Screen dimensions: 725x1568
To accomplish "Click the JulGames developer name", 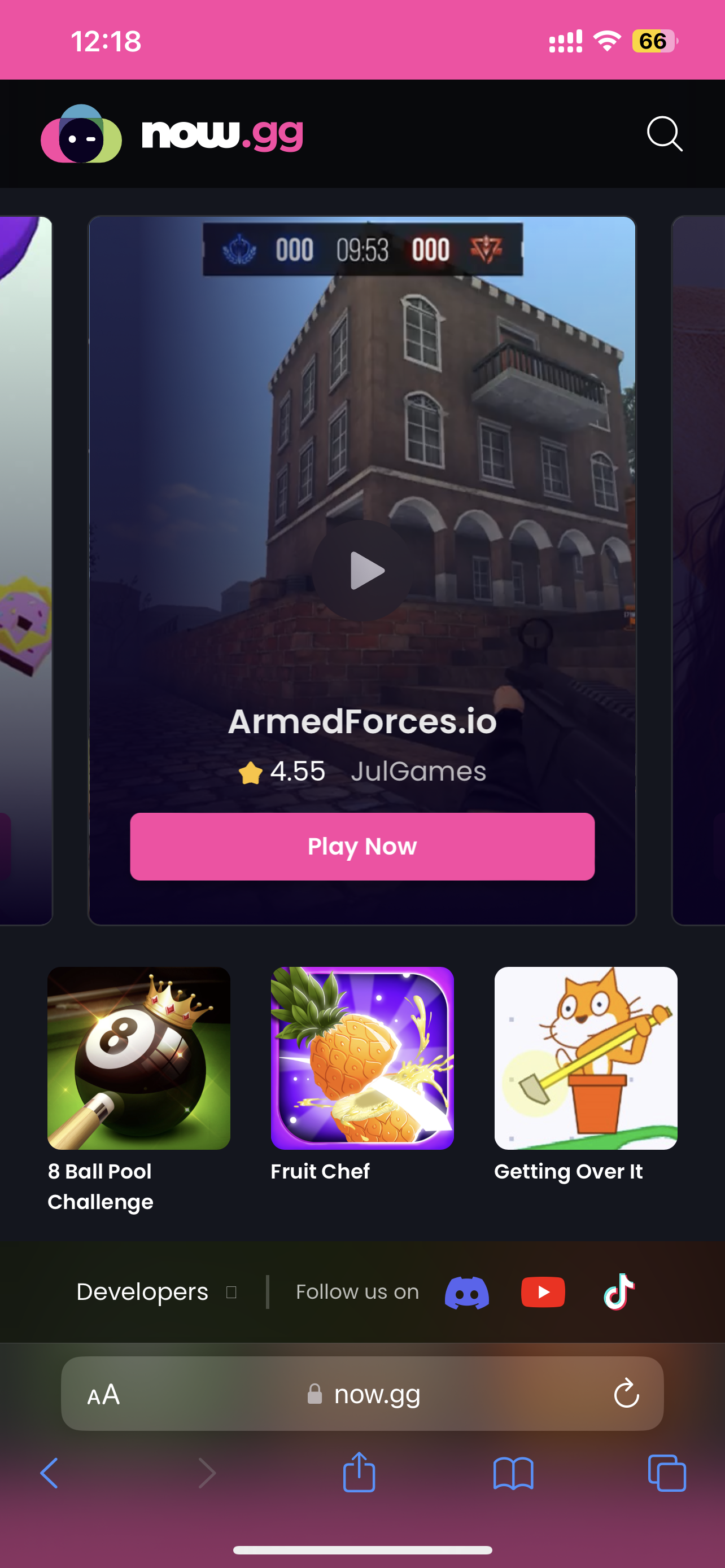I will coord(418,770).
